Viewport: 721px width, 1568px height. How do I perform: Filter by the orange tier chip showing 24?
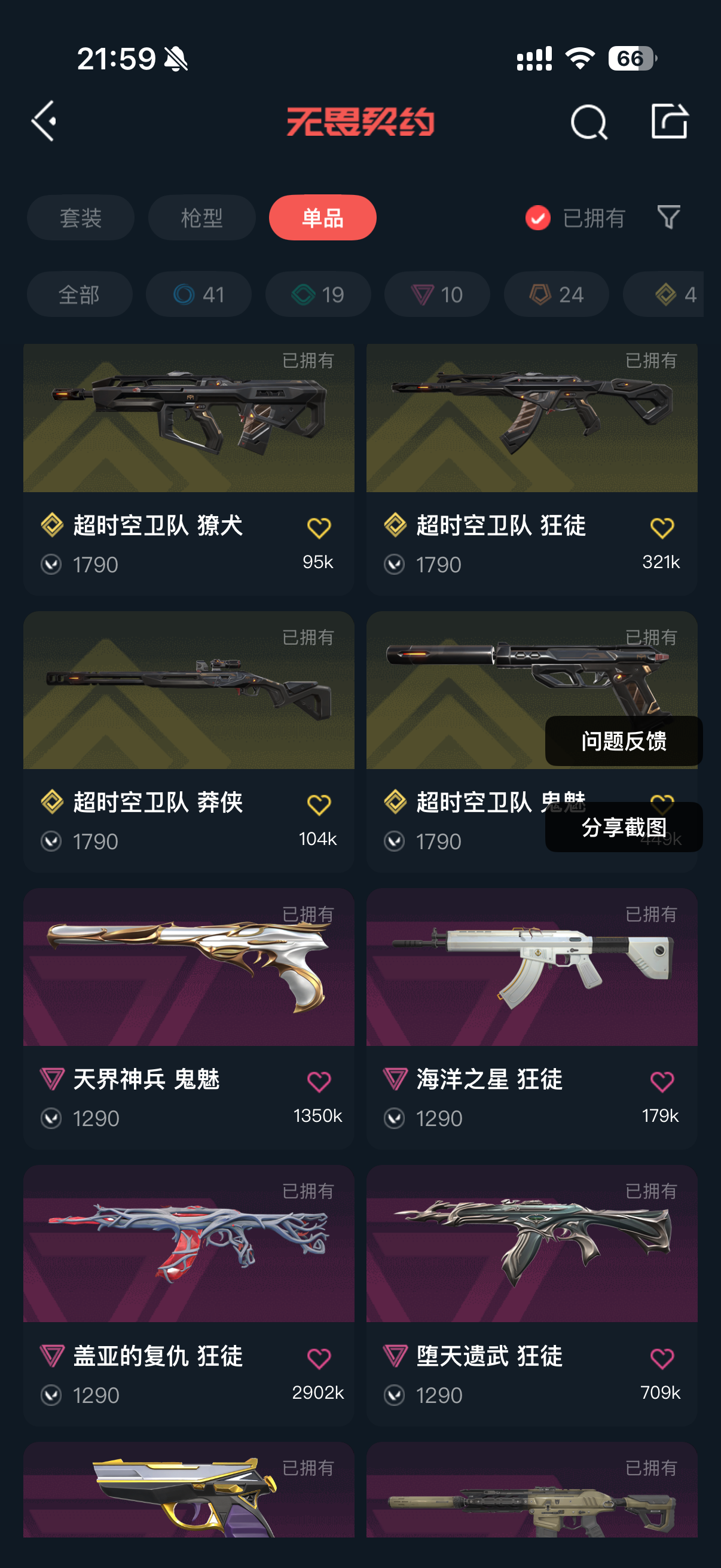pyautogui.click(x=556, y=295)
